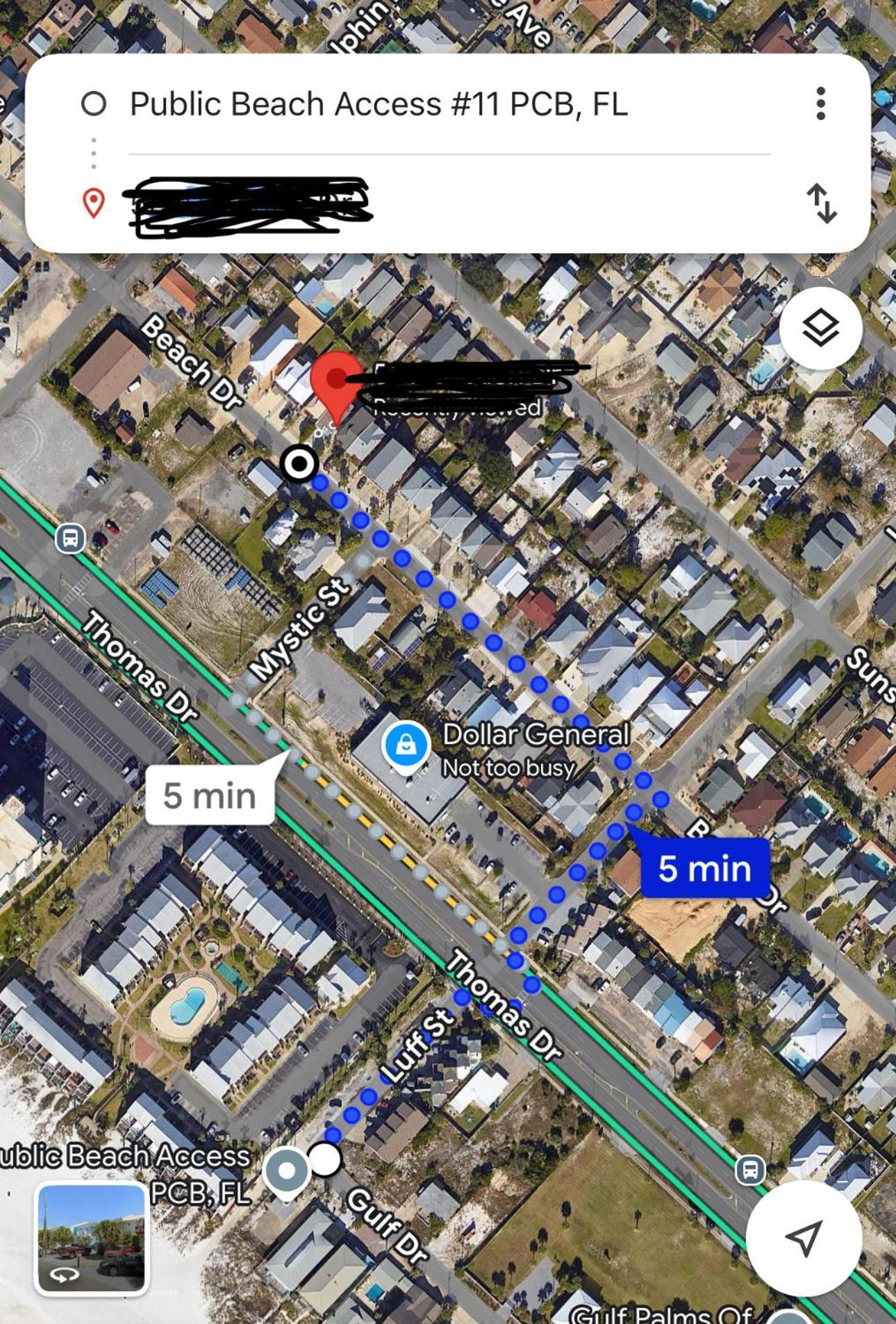
Task: Swap start and destination points
Action: (821, 203)
